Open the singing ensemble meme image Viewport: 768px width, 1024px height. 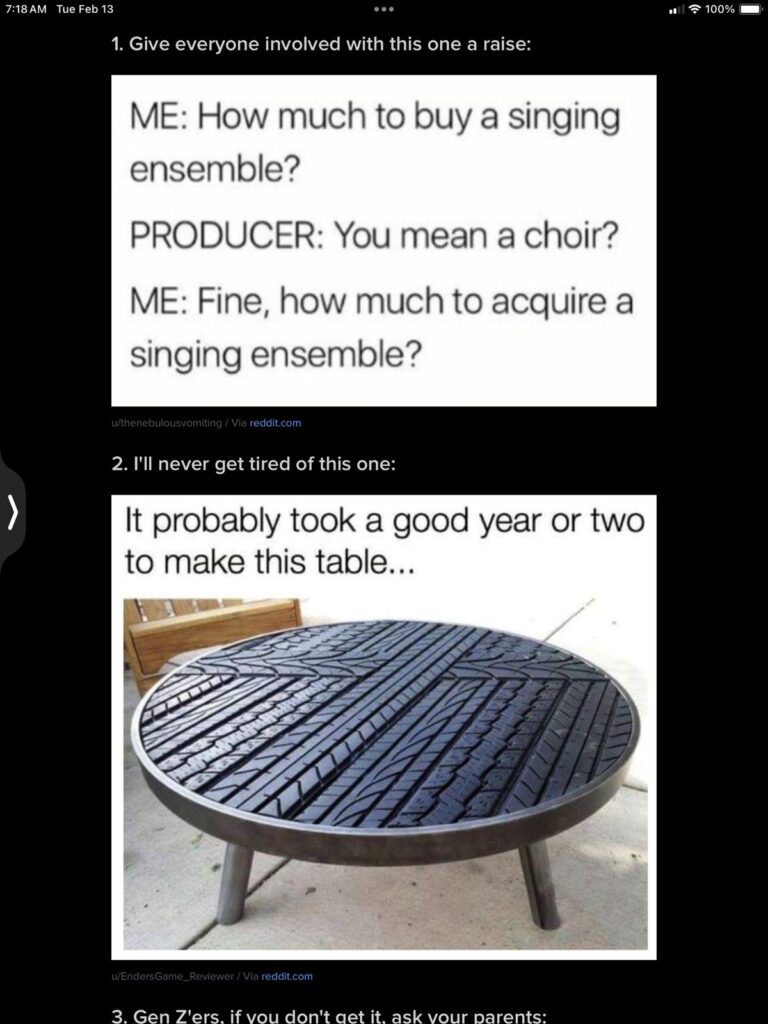pyautogui.click(x=384, y=240)
